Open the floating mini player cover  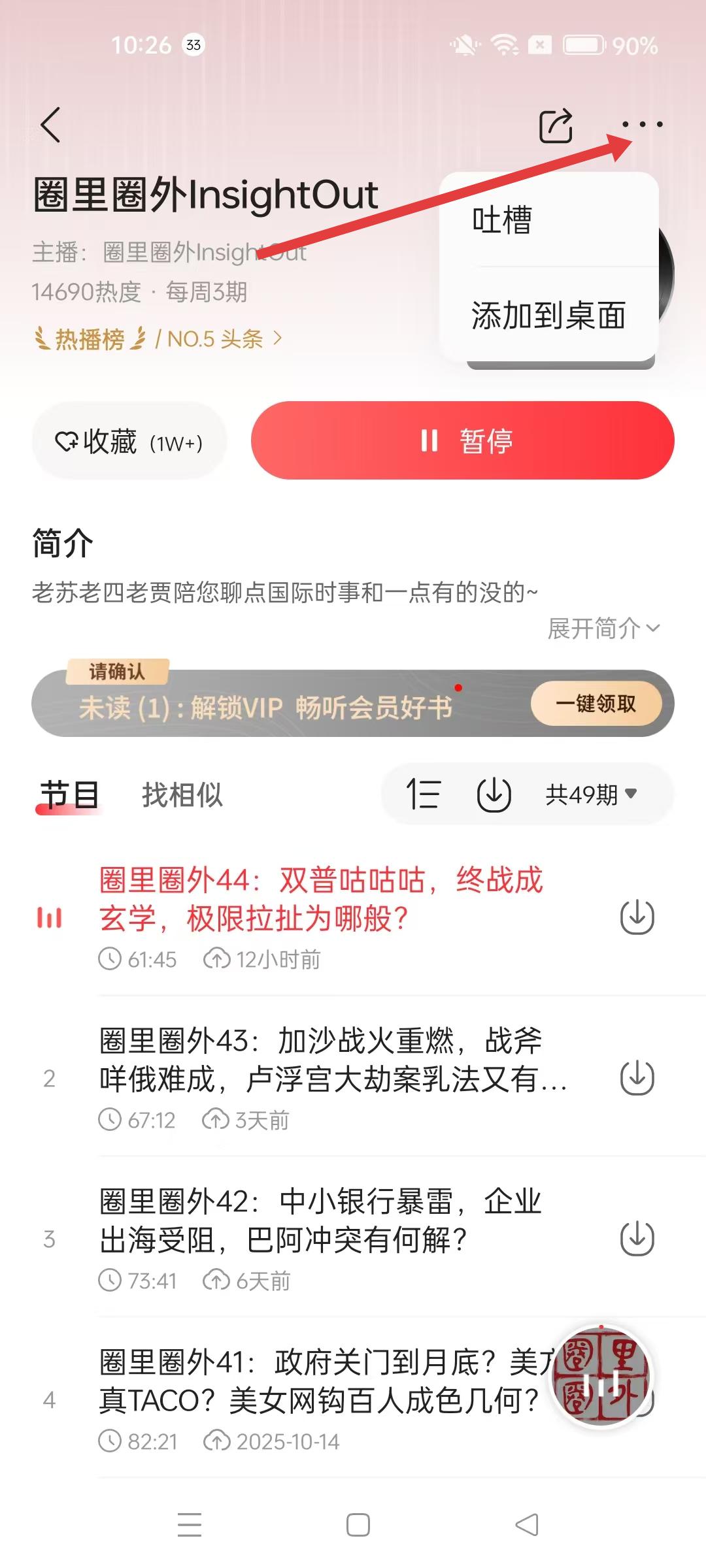[x=601, y=1377]
